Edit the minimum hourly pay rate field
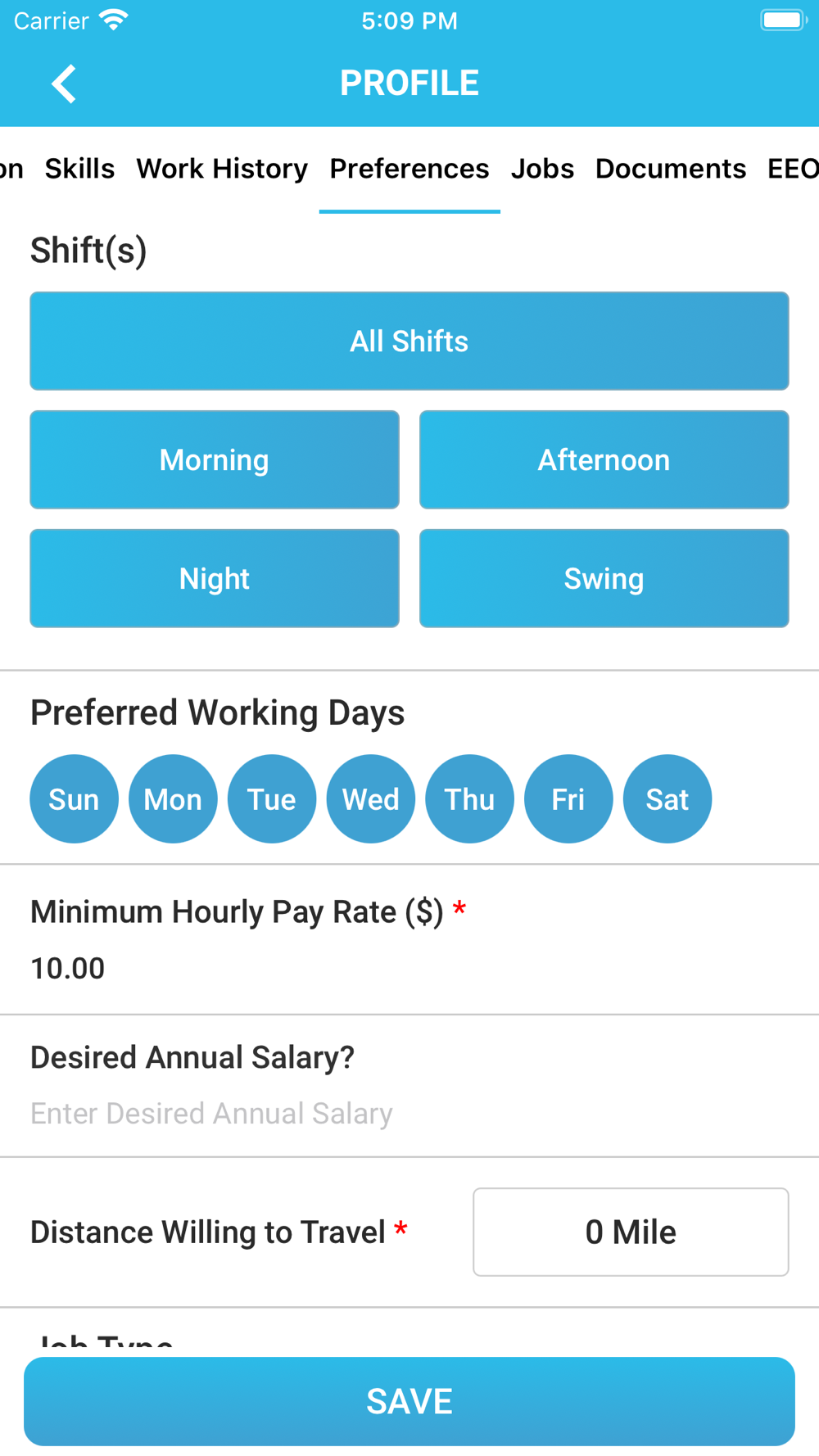819x1456 pixels. pos(409,968)
